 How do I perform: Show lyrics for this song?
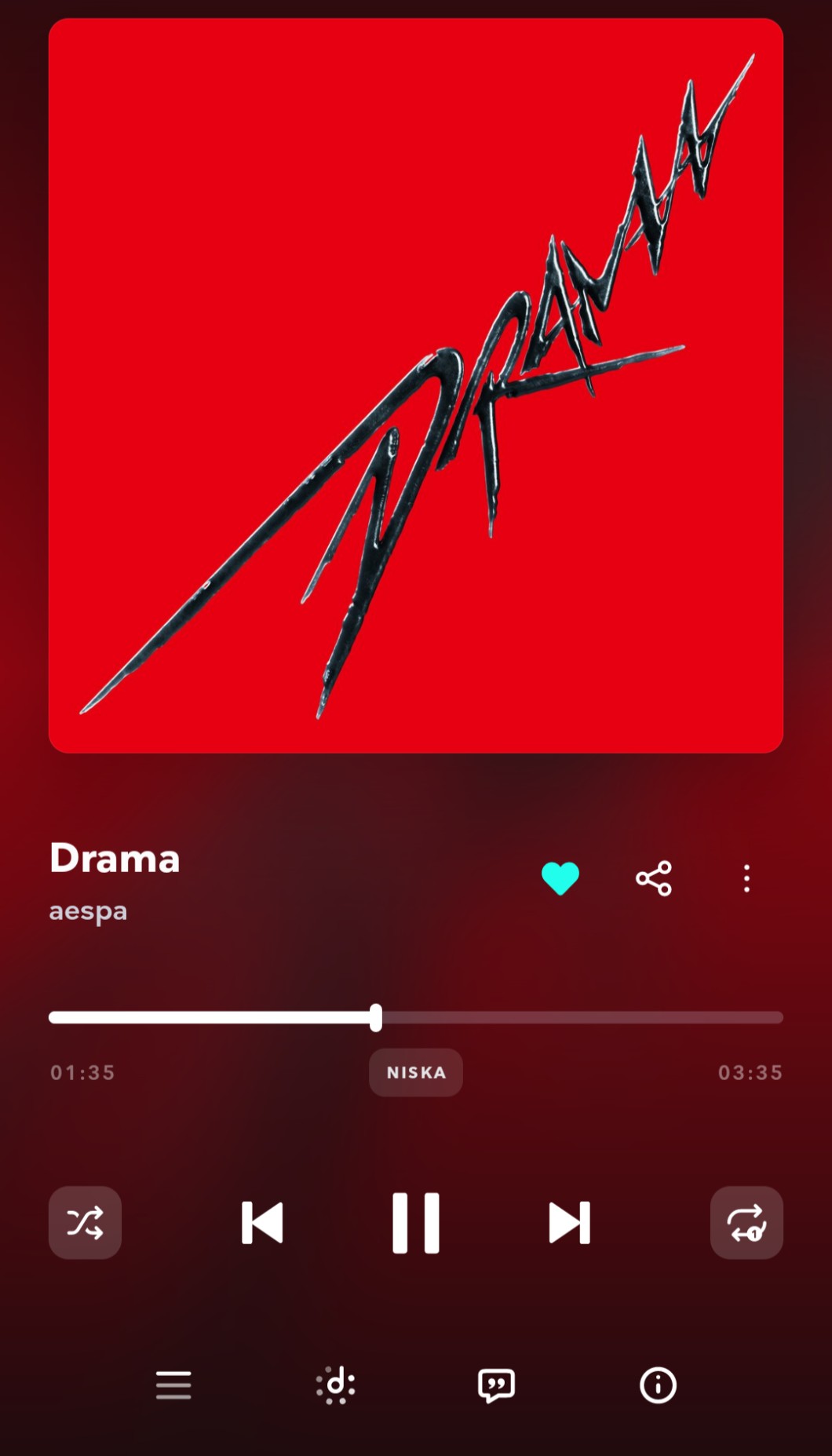(x=497, y=1385)
